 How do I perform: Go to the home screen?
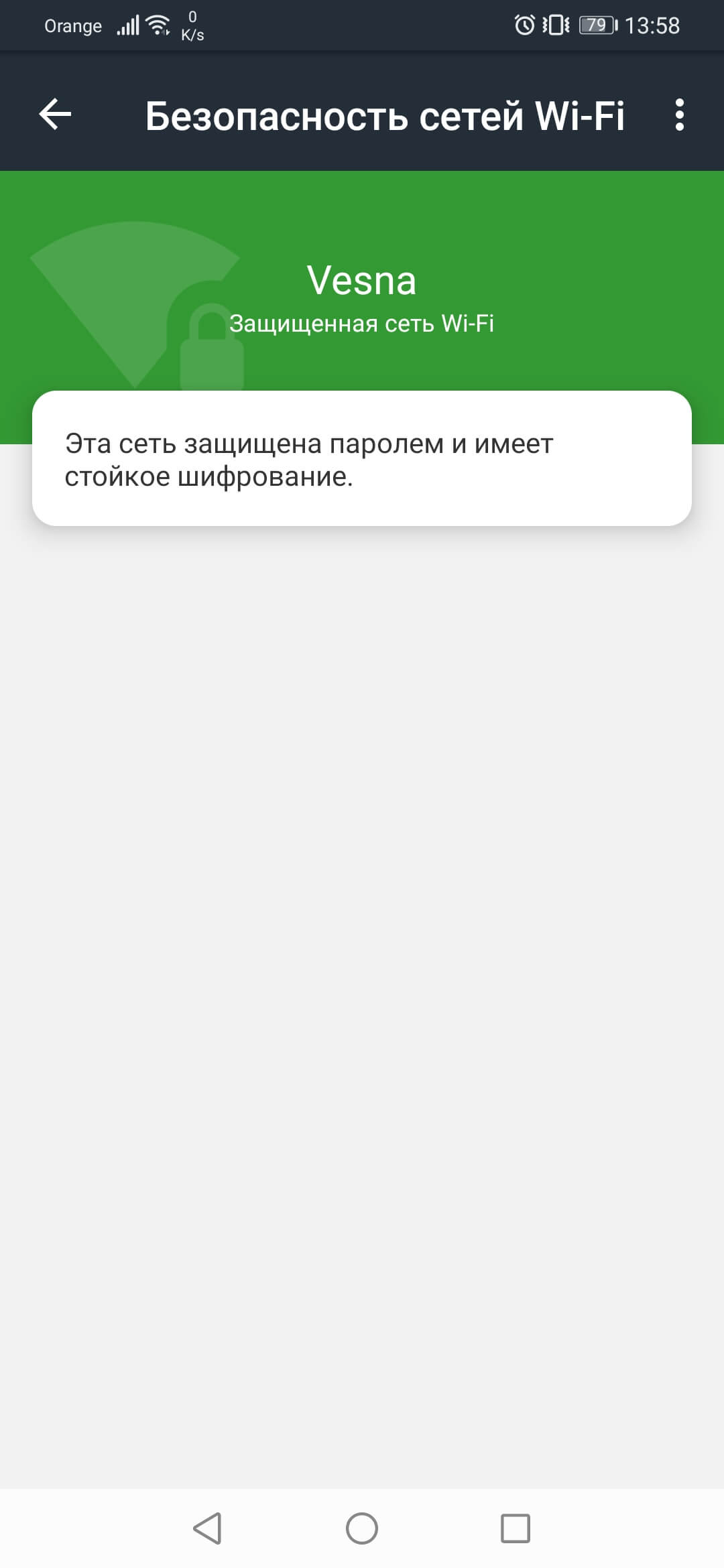click(362, 1528)
